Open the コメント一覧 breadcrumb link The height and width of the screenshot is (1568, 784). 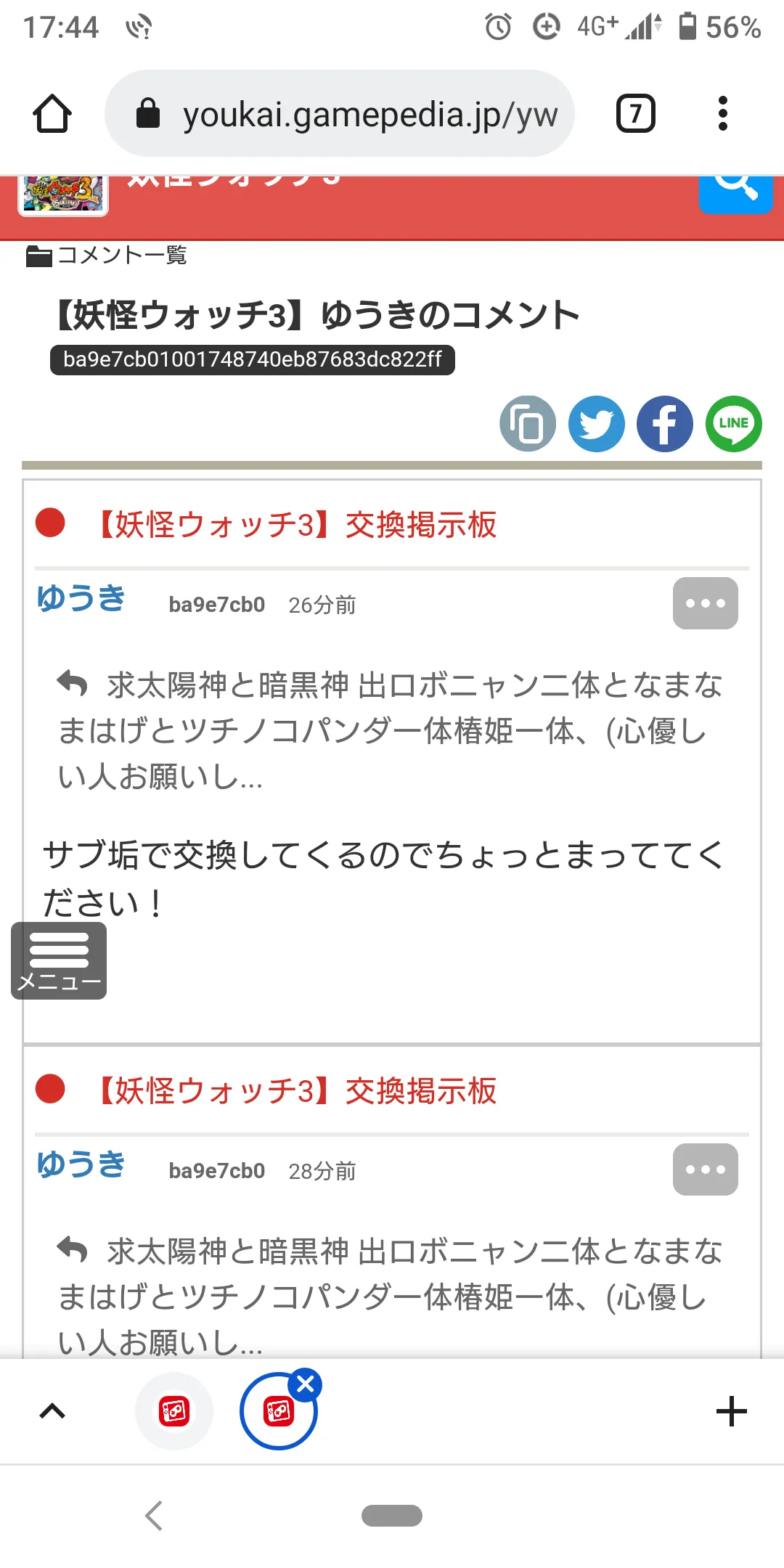(122, 256)
